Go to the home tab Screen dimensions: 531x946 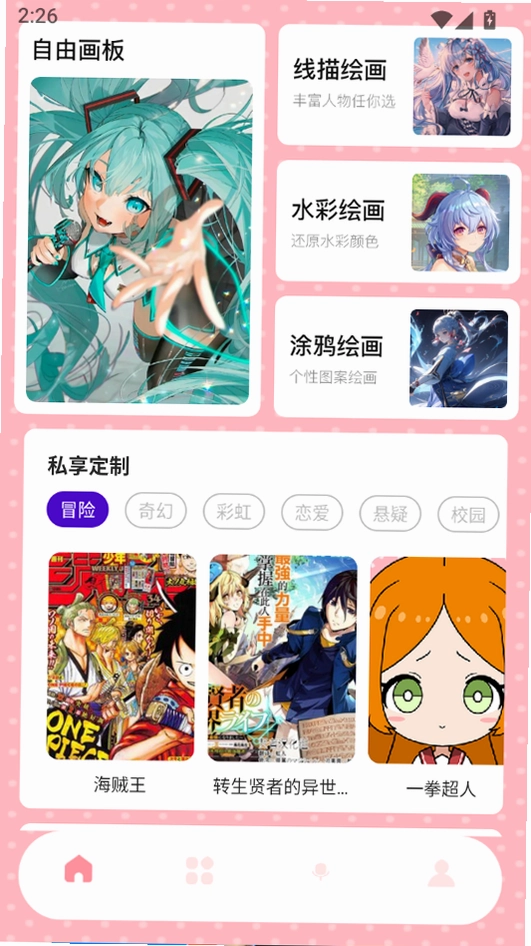point(78,869)
